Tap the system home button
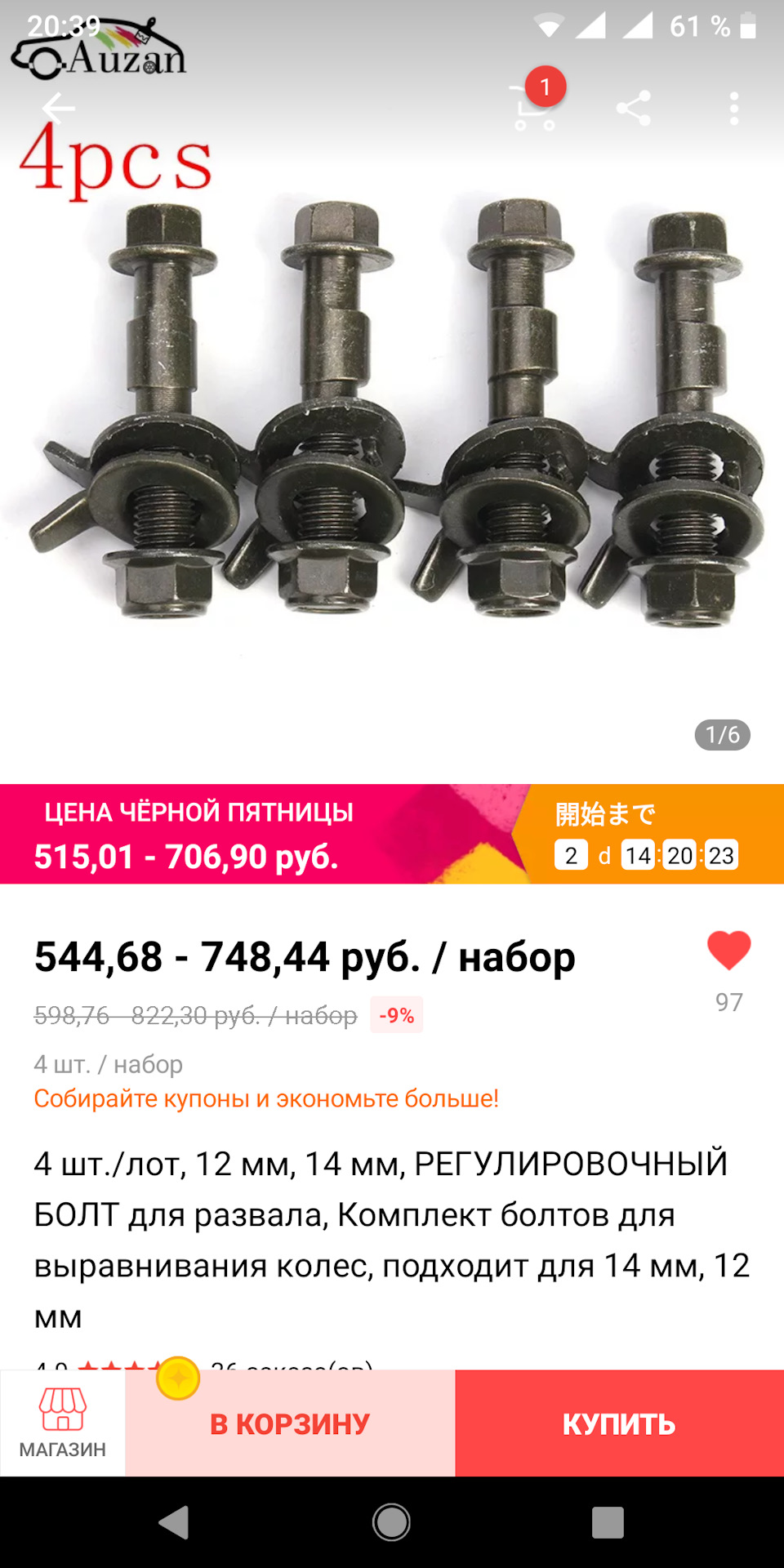 (391, 1523)
